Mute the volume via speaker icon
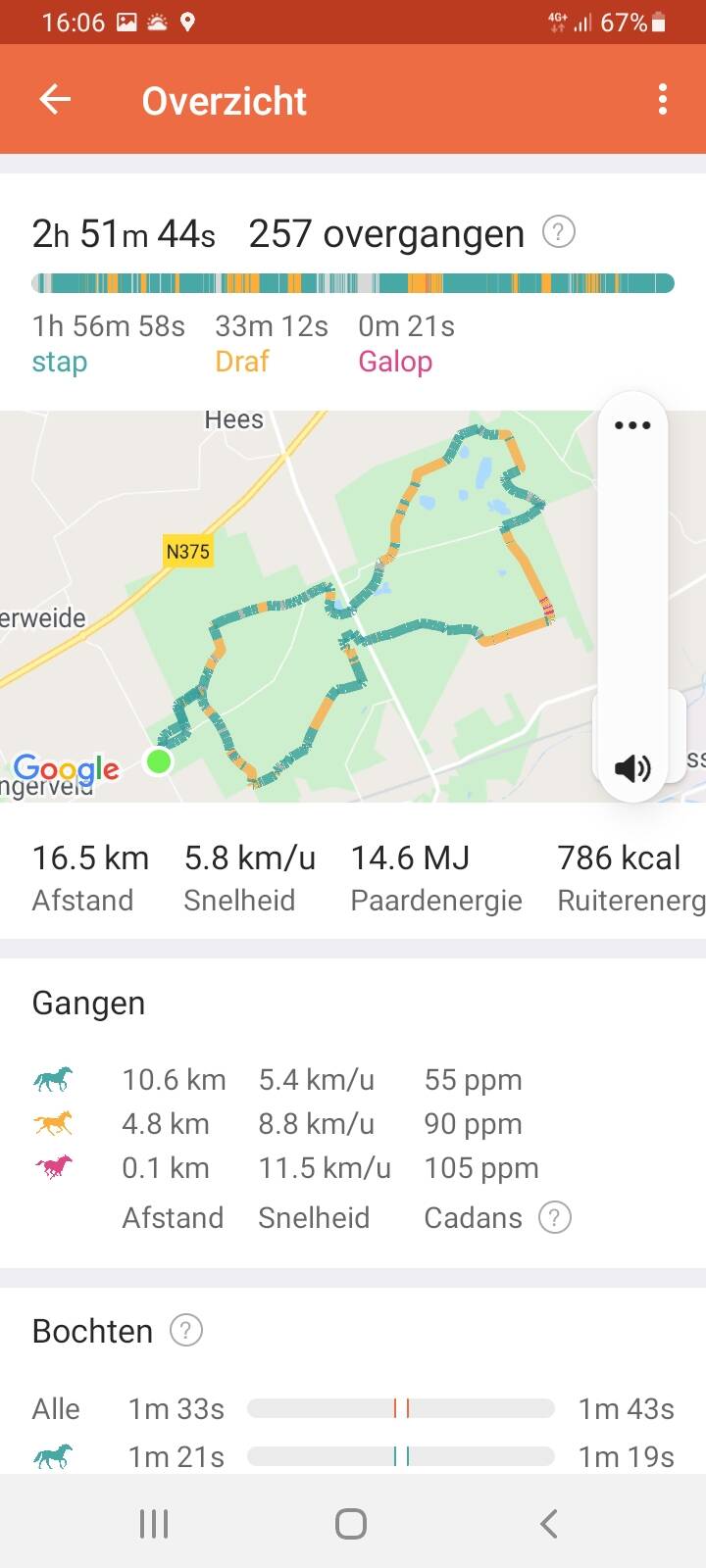 [632, 767]
